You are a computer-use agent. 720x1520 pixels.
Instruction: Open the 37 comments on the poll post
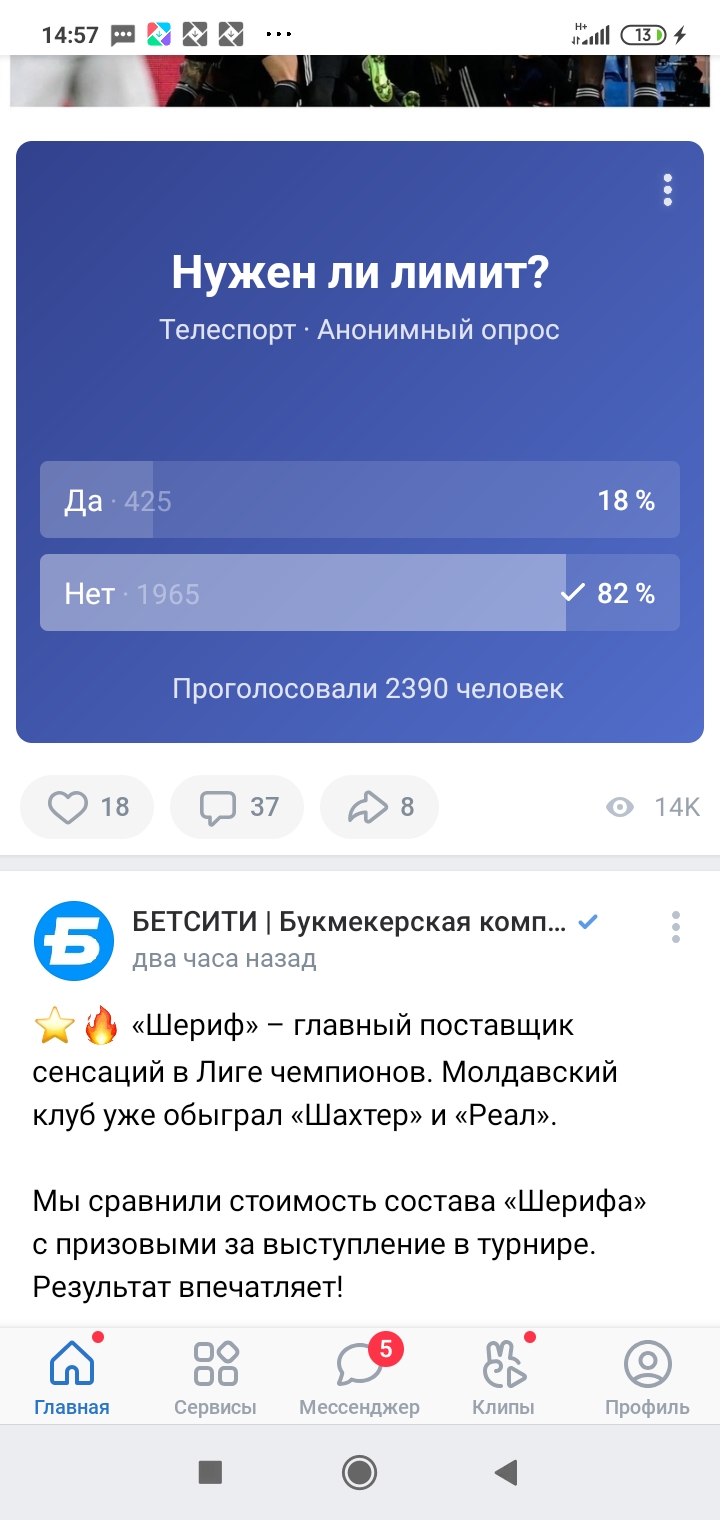(x=237, y=807)
